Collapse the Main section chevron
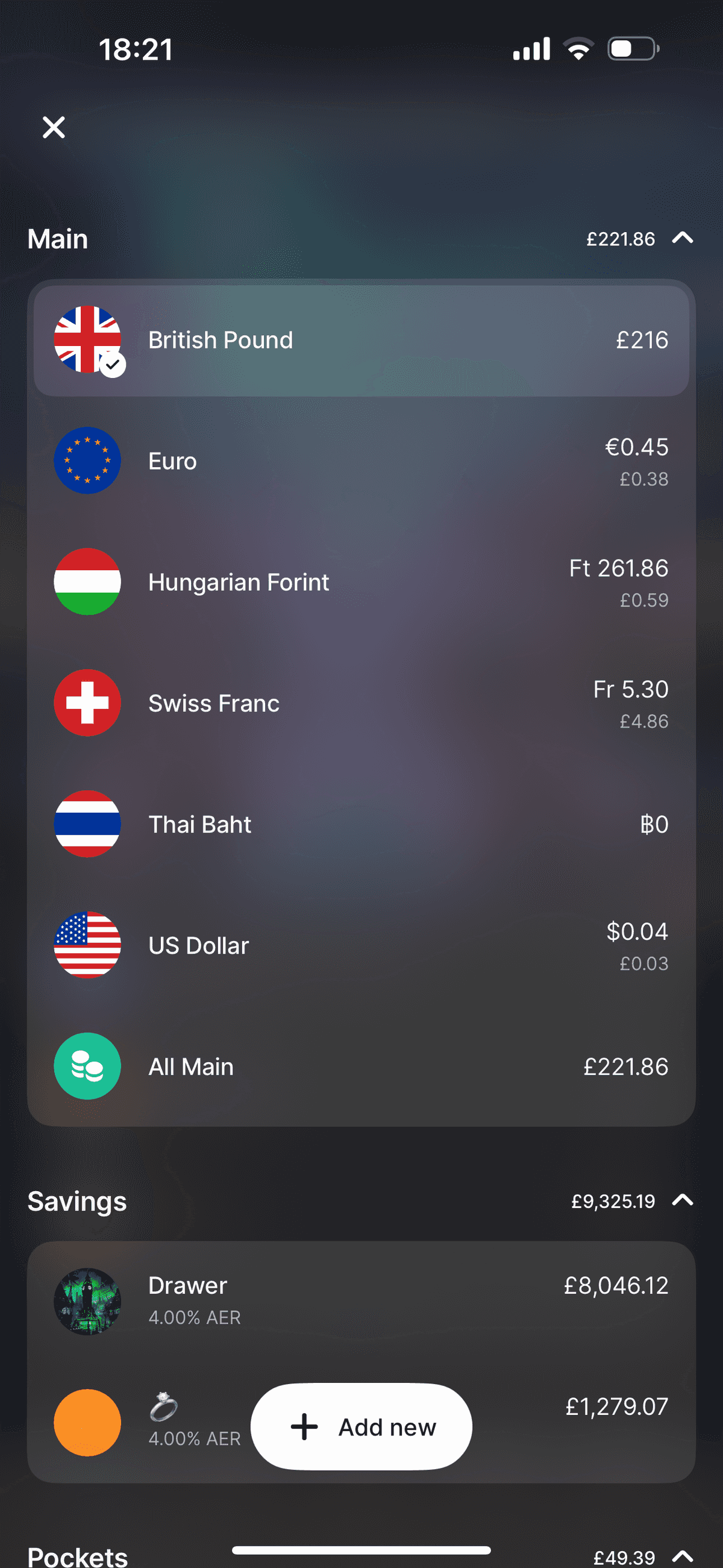Screen dimensions: 723x1568 (x=683, y=238)
